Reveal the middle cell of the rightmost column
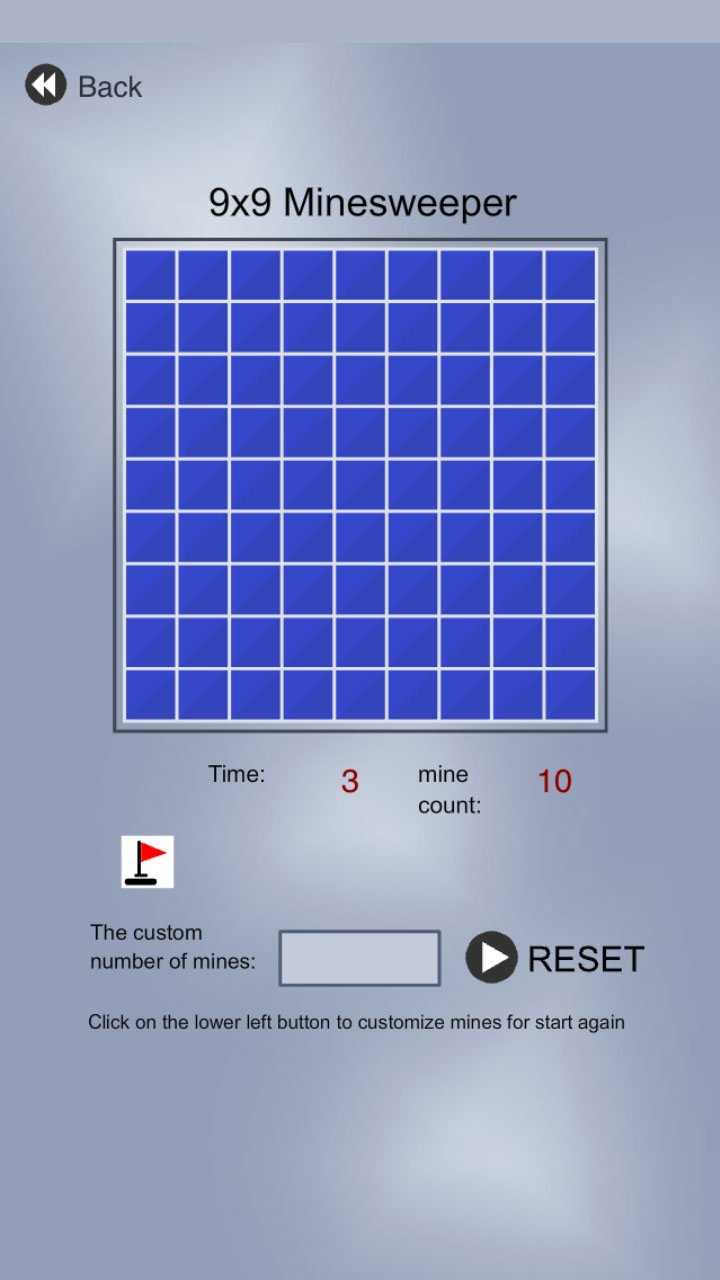The width and height of the screenshot is (720, 1280). coord(569,485)
